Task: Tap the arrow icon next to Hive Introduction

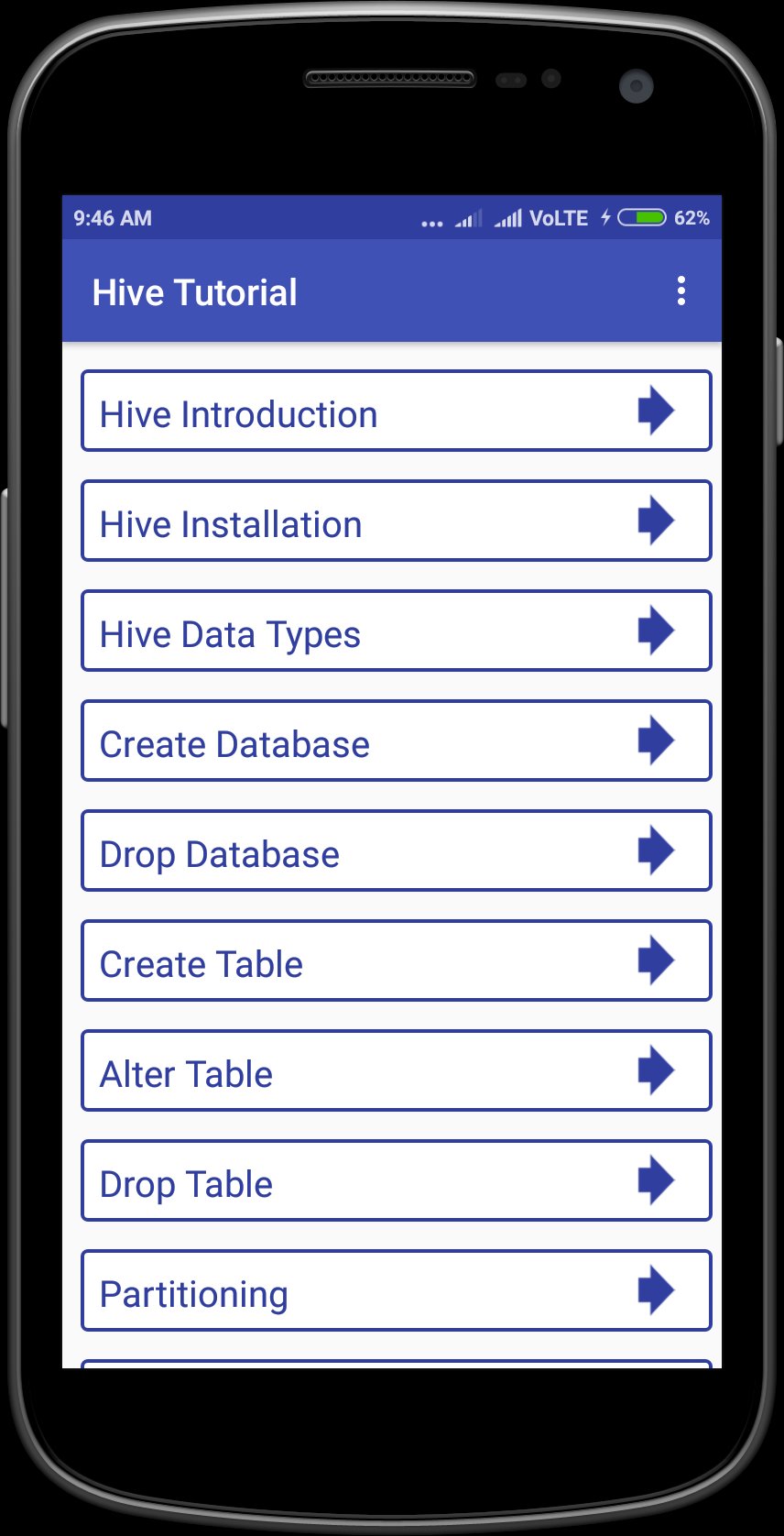Action: tap(658, 411)
